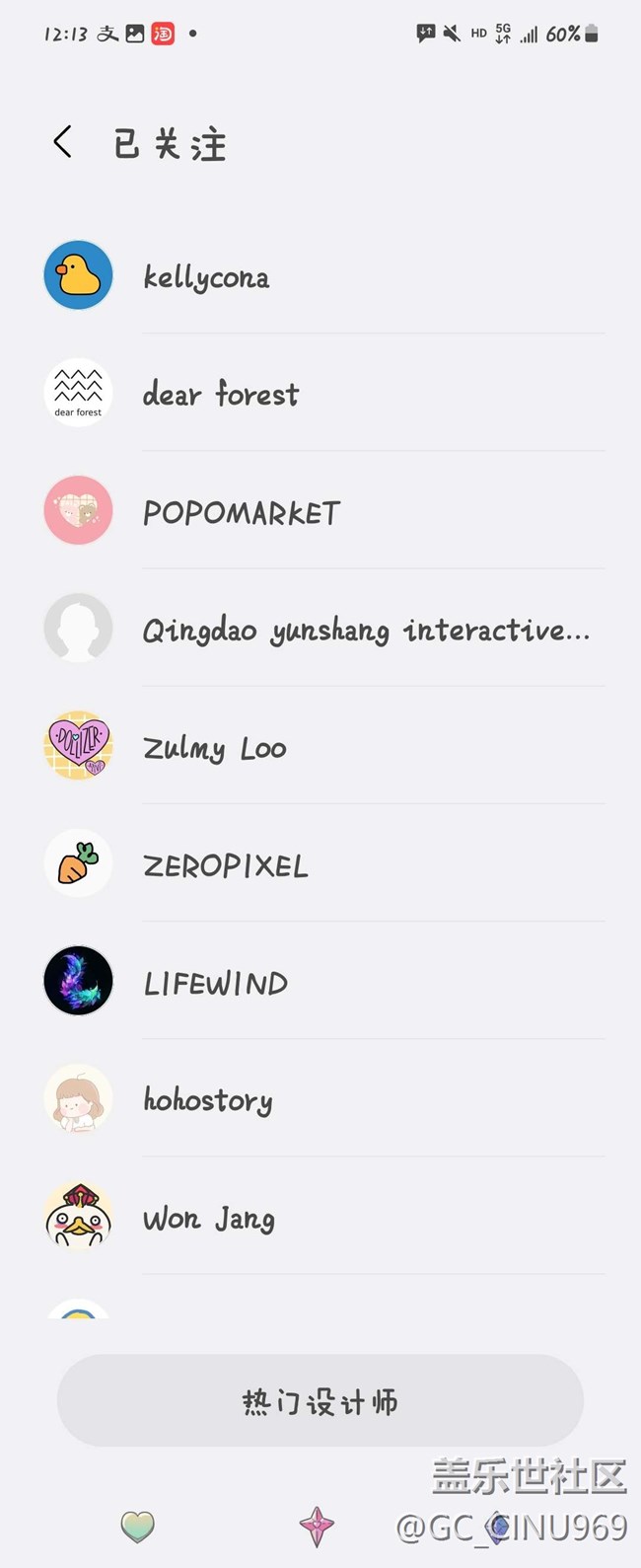
Task: Open ZEROPIXEL designer page
Action: [x=226, y=865]
